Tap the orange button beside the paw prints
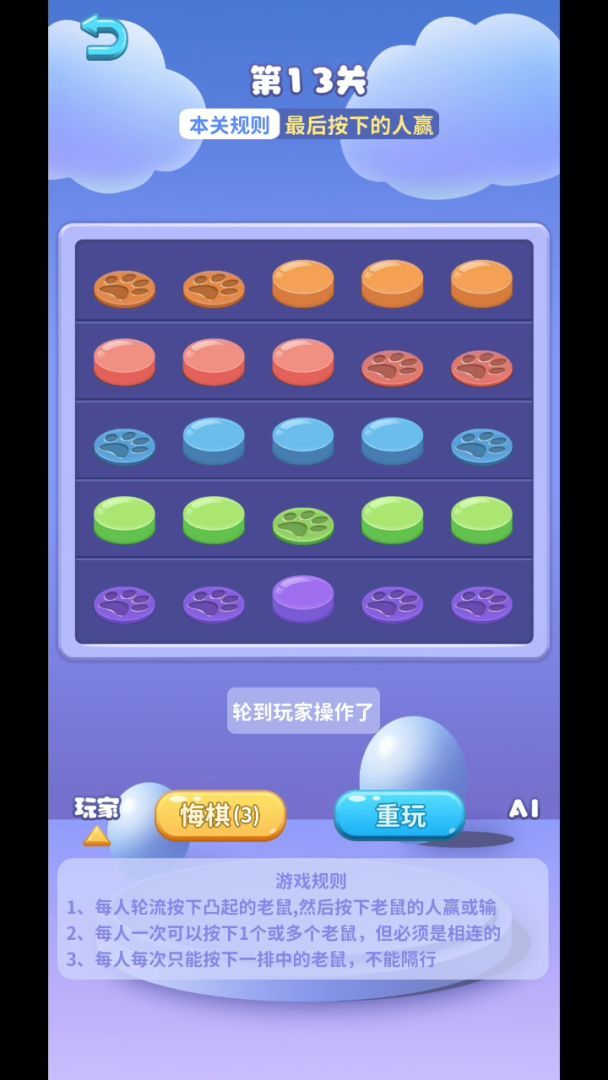The image size is (608, 1080). pos(303,282)
